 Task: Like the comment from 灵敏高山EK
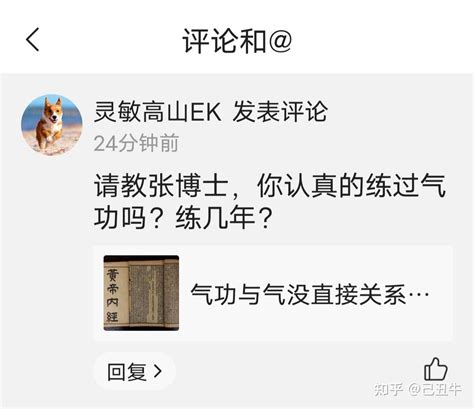[435, 369]
